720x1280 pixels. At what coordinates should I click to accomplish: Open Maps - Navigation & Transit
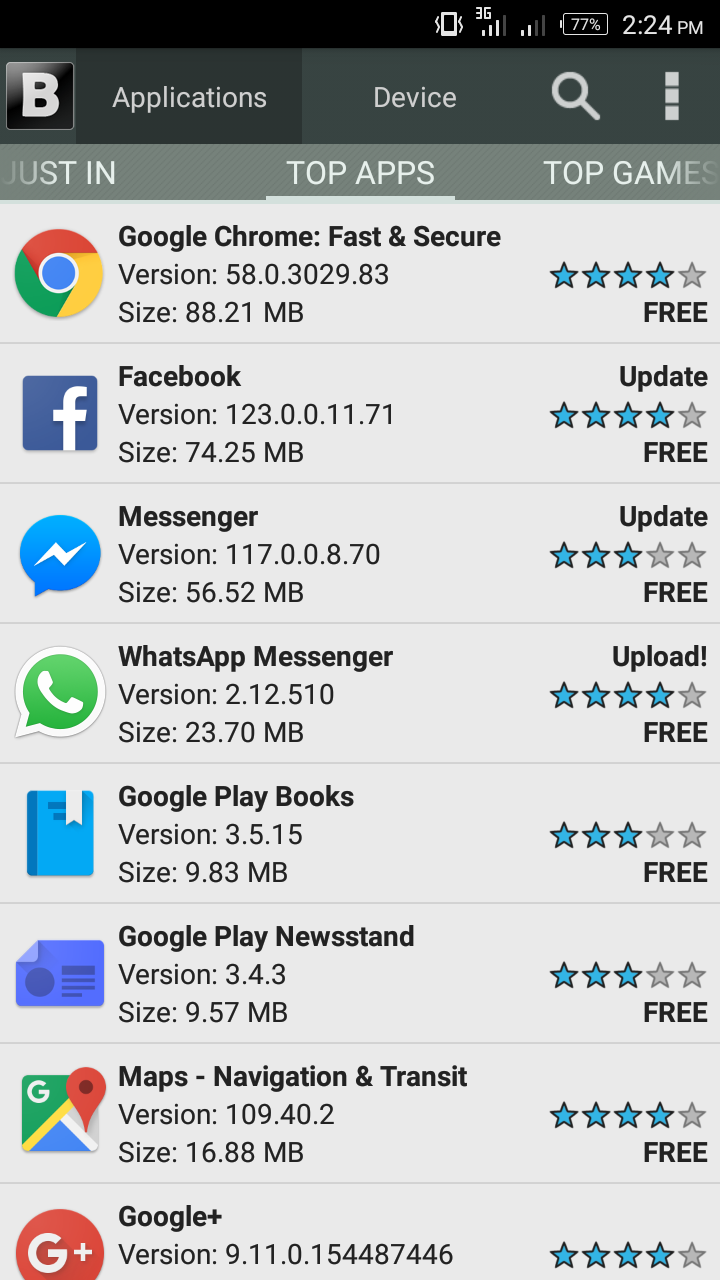point(309,1114)
